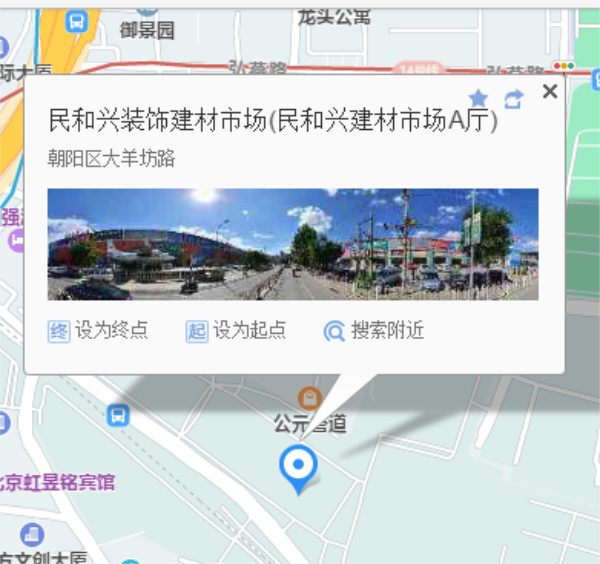This screenshot has width=600, height=564.
Task: Open the street view panorama photo
Action: [293, 244]
